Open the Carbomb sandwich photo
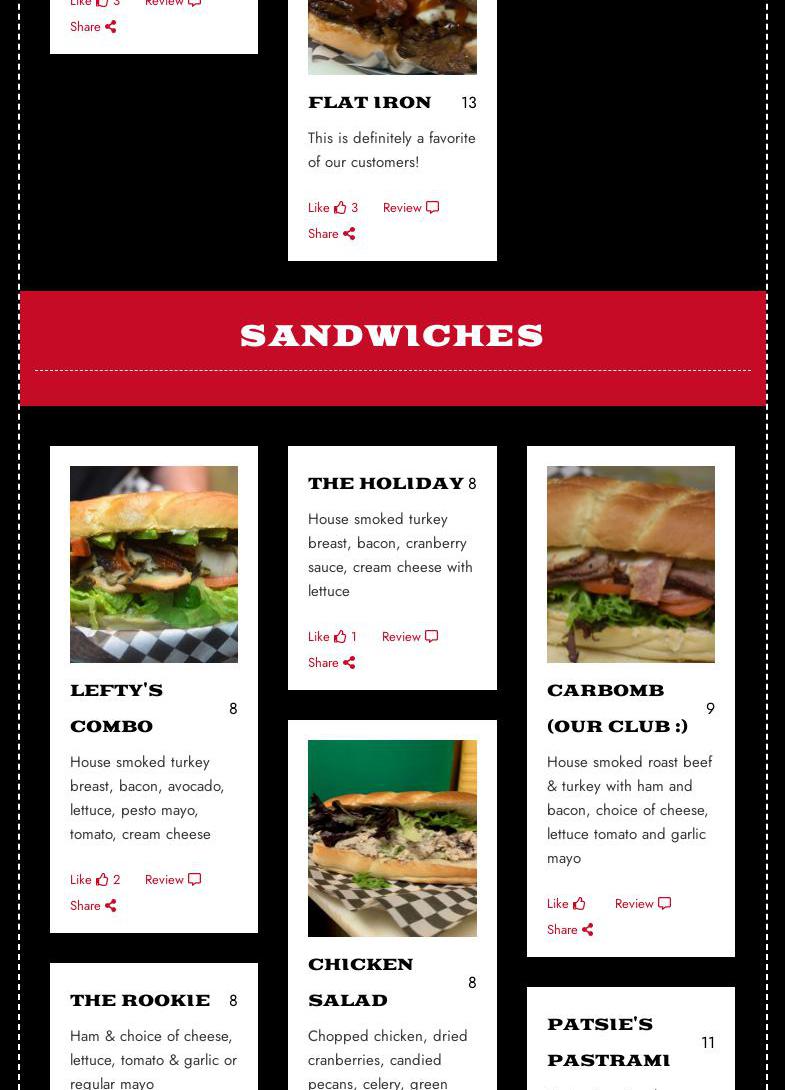The image size is (785, 1090). click(x=630, y=564)
